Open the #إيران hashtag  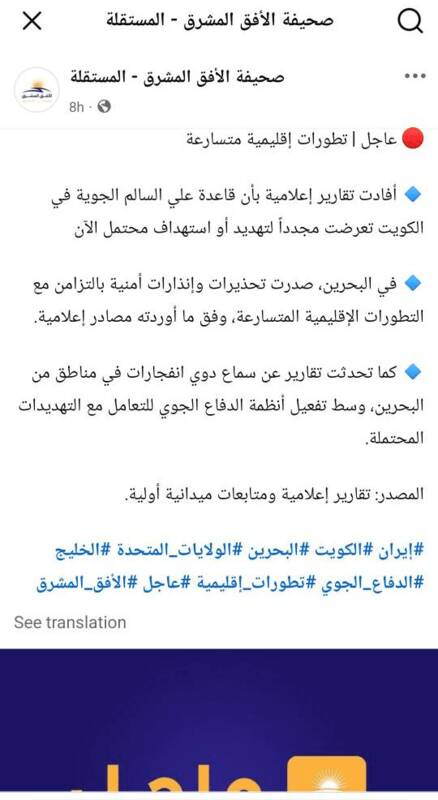[405, 552]
